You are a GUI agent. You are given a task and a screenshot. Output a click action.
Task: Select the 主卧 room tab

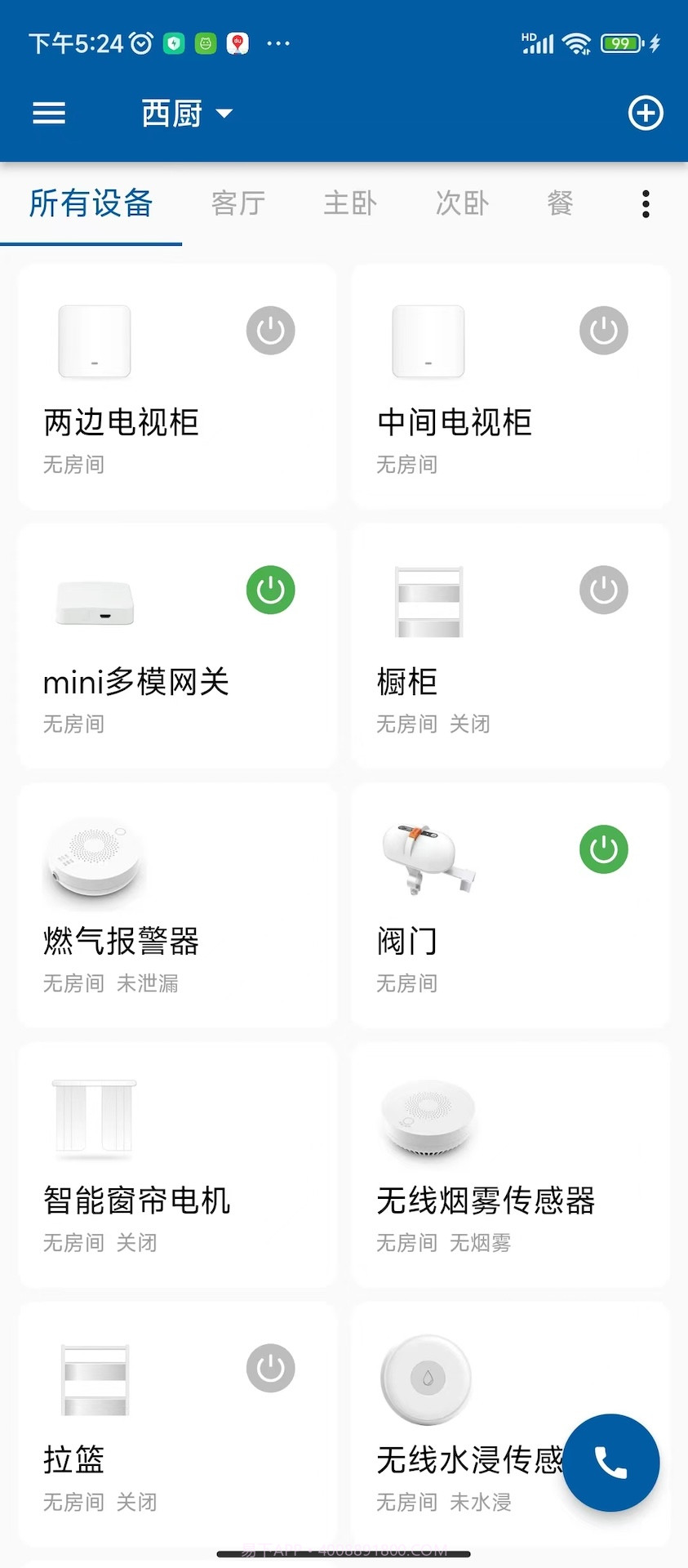(x=349, y=204)
